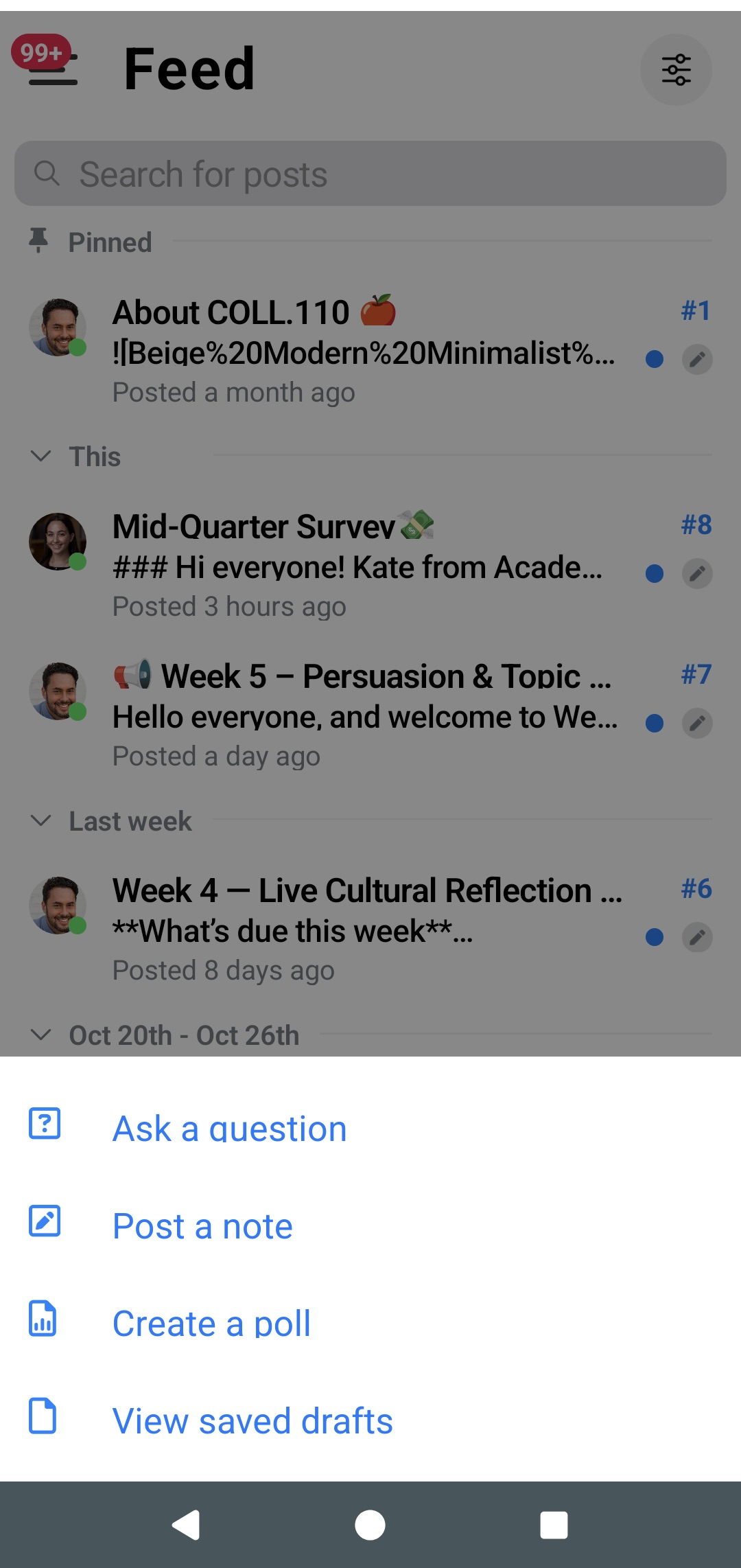Choose Post a note
741x1568 pixels.
click(202, 1226)
